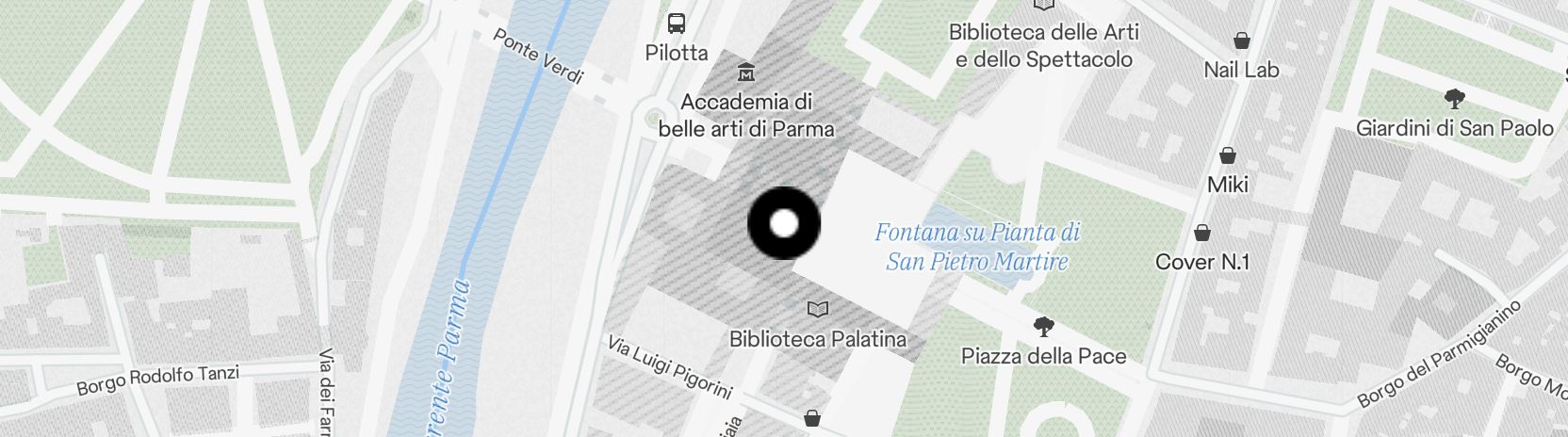Image resolution: width=1568 pixels, height=437 pixels.
Task: Tap the black location marker pin
Action: pyautogui.click(x=784, y=223)
